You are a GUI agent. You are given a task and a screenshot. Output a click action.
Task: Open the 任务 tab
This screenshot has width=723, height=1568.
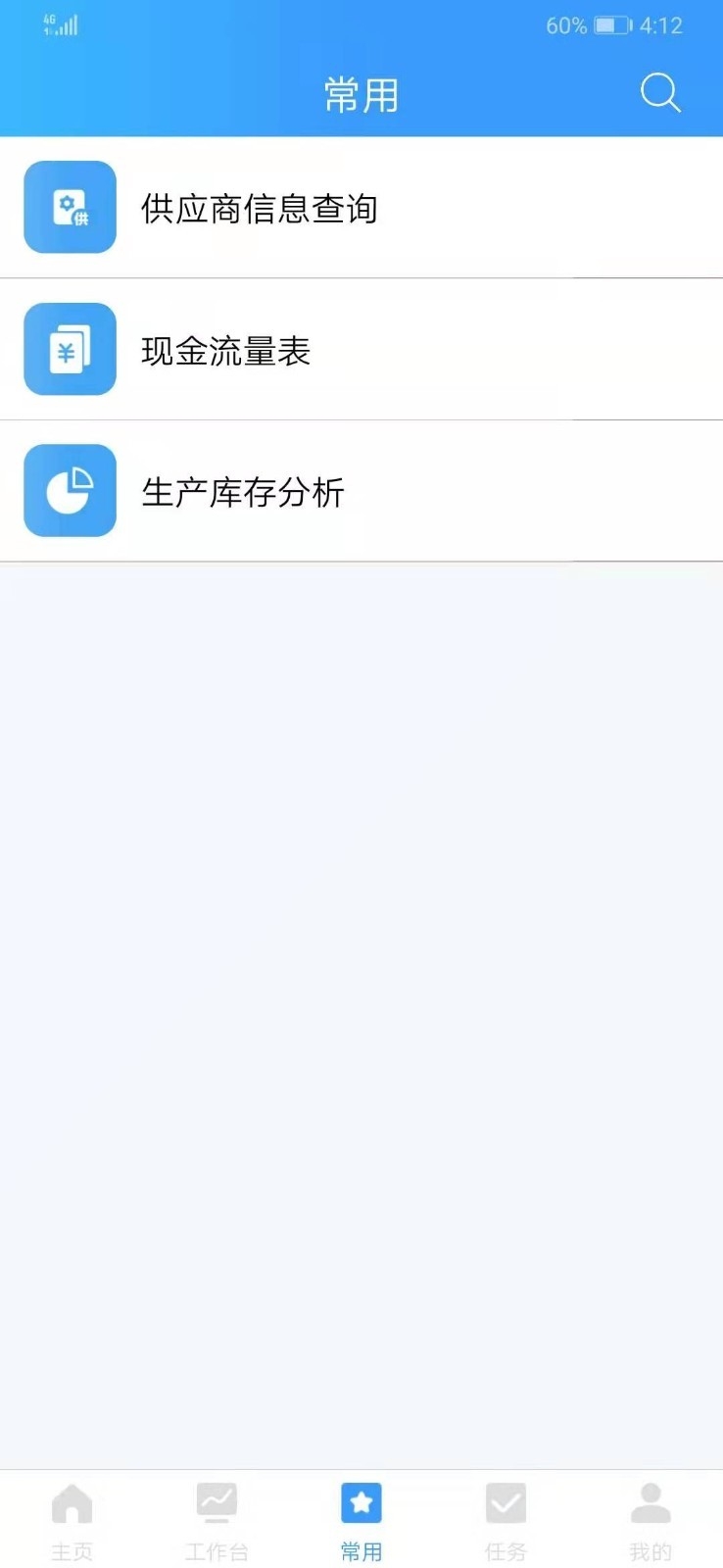(506, 1519)
